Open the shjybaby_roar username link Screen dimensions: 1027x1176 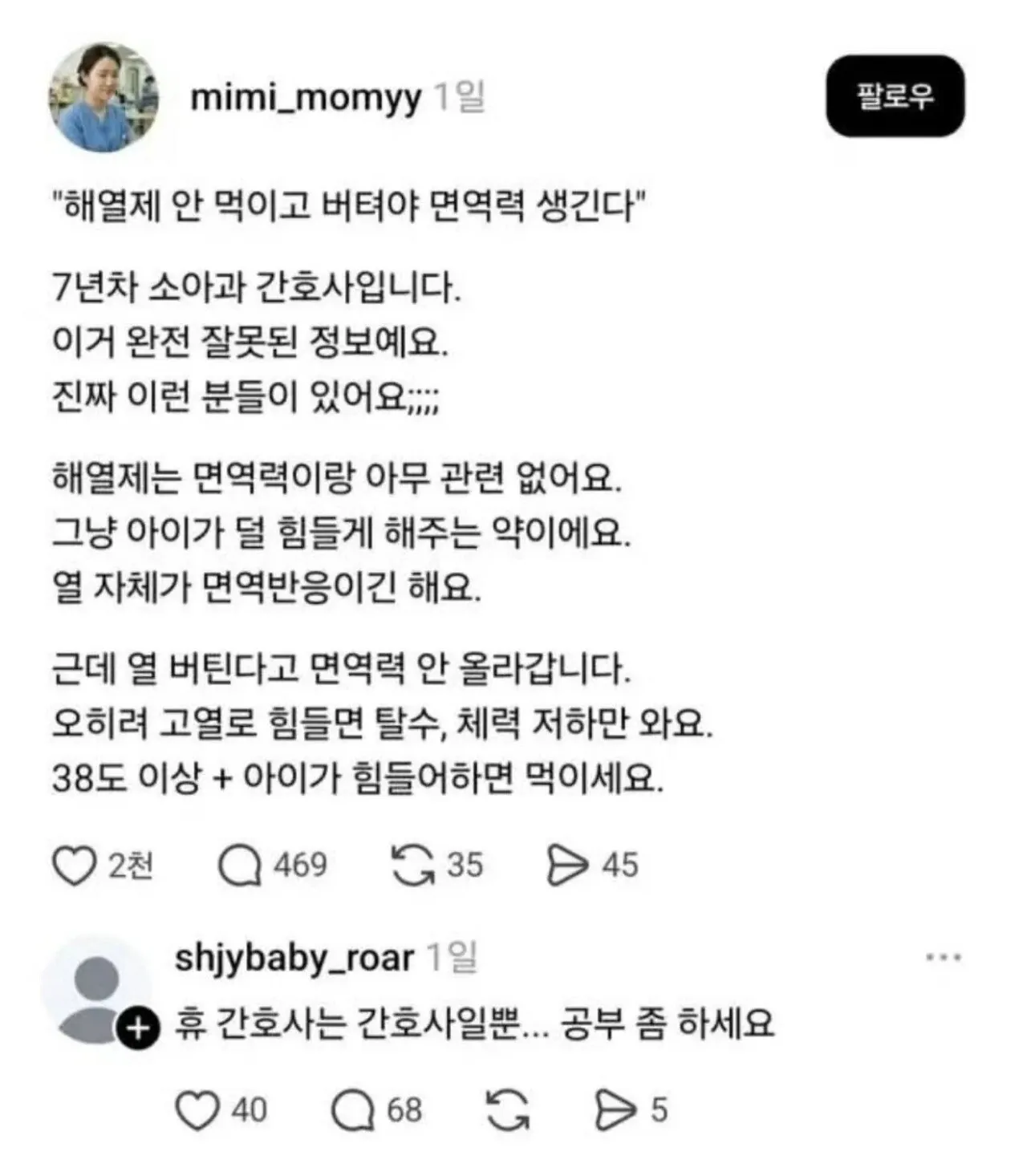294,958
